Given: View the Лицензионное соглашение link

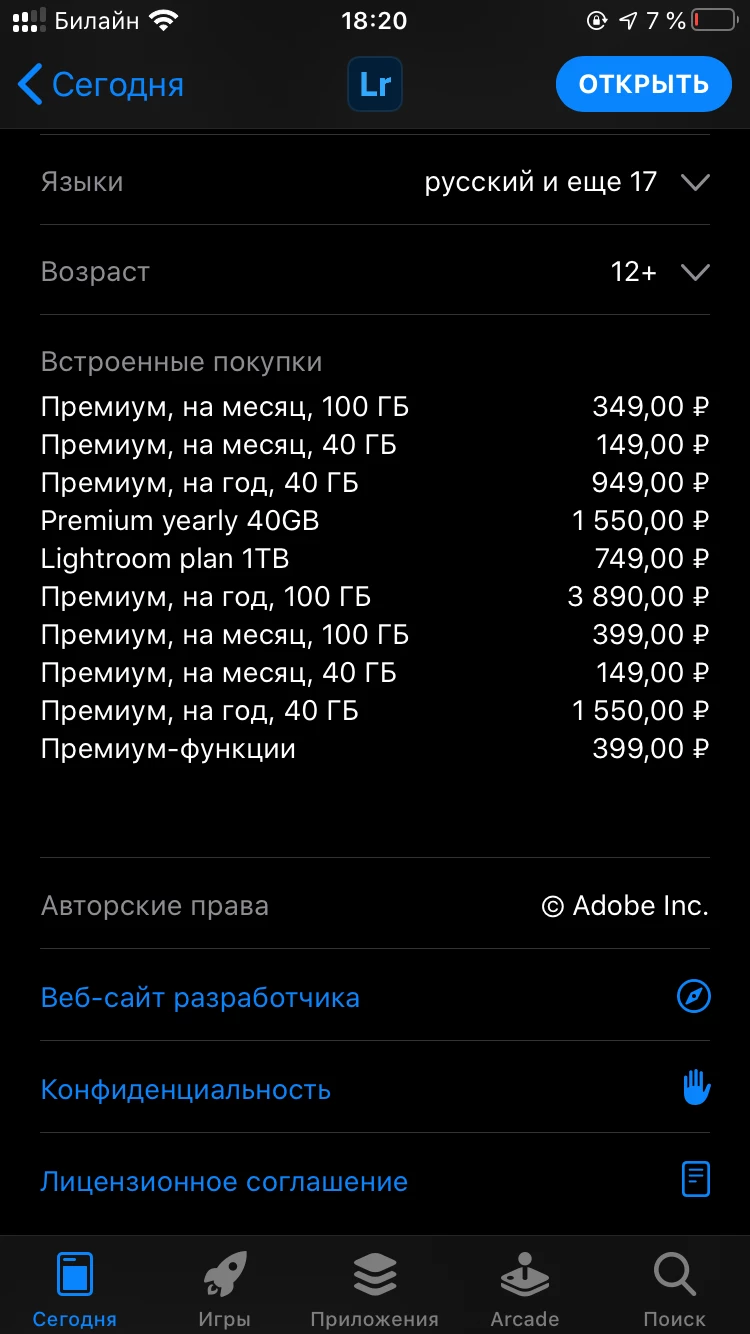Looking at the screenshot, I should [x=224, y=1181].
